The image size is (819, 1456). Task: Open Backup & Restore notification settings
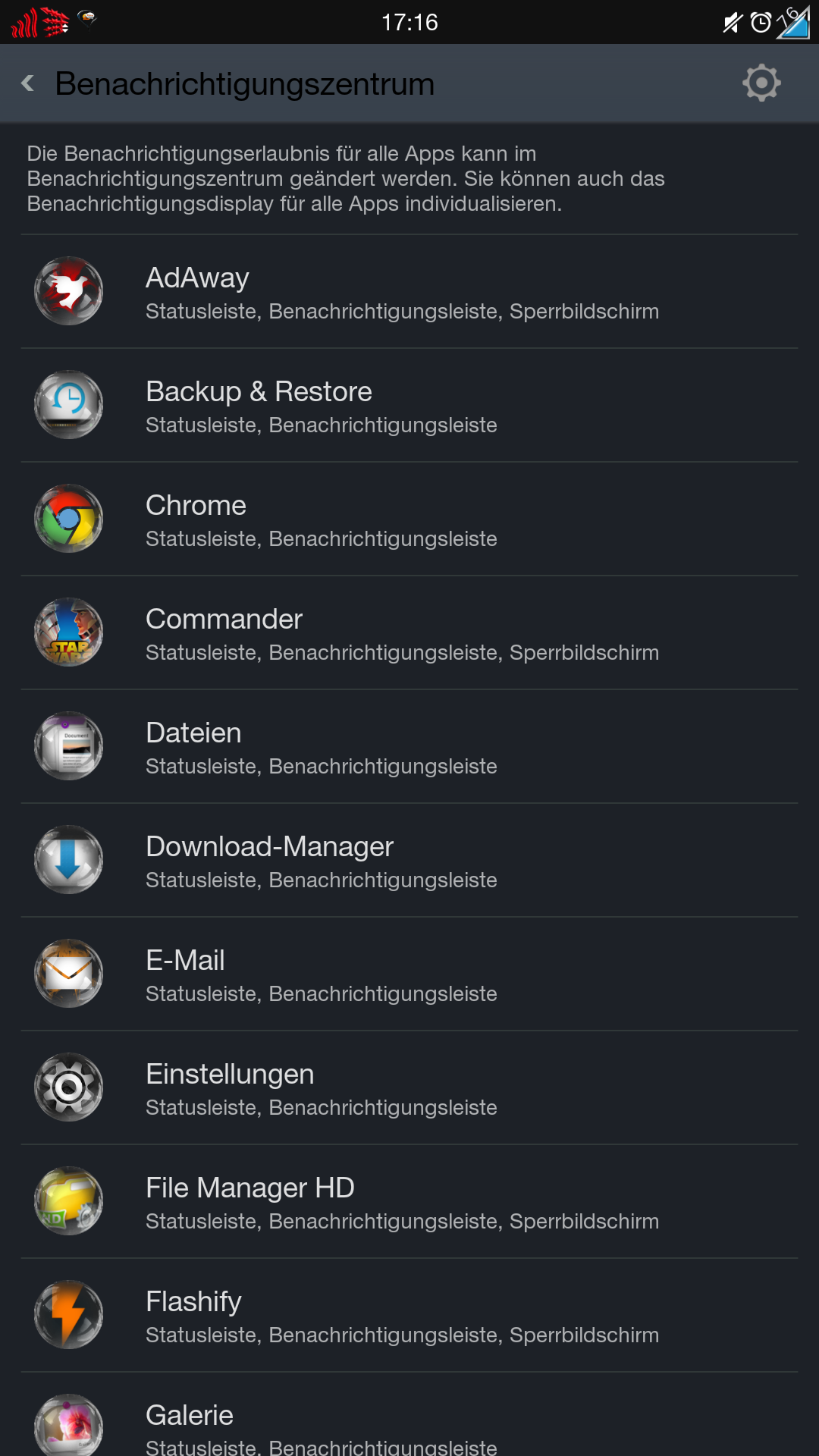pyautogui.click(x=409, y=406)
